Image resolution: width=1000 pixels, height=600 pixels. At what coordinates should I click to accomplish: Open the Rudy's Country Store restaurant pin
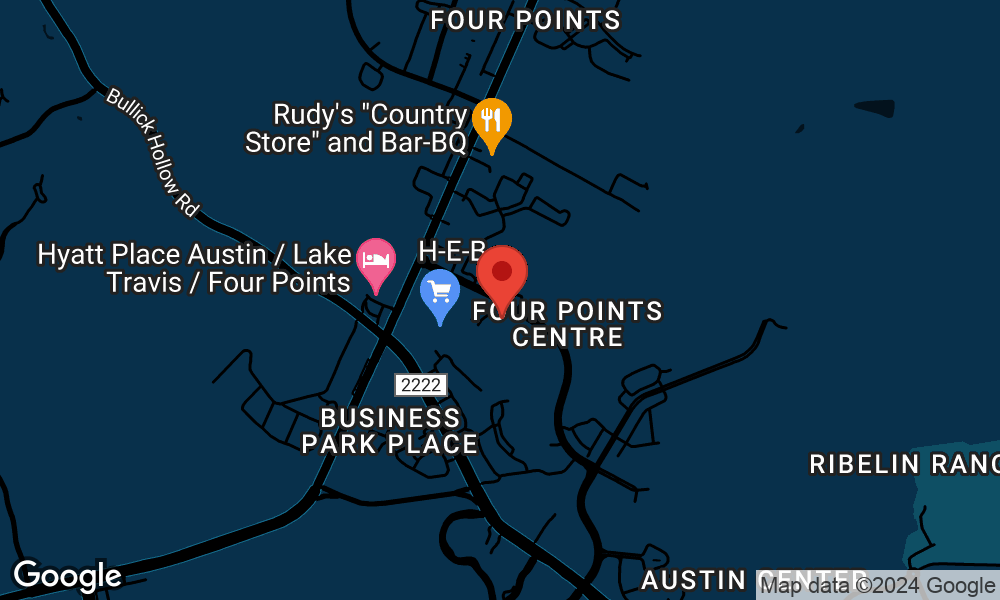491,122
